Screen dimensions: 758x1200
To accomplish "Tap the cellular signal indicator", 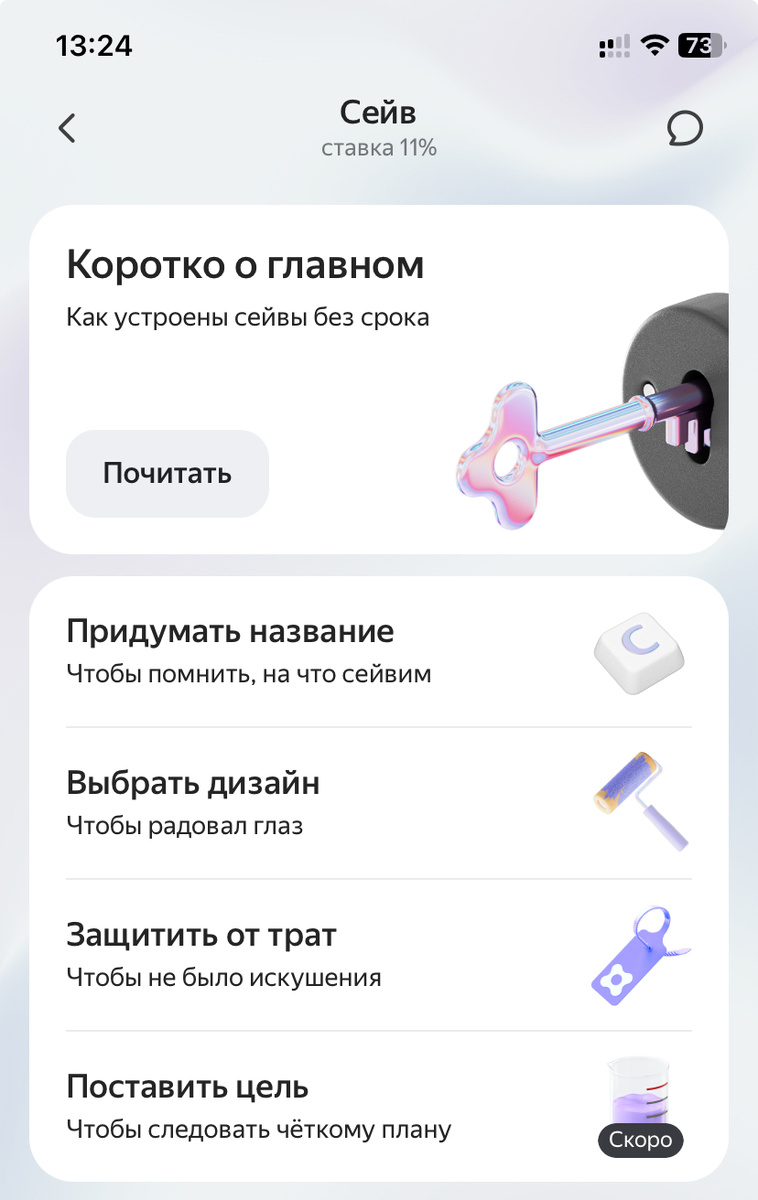I will click(x=615, y=46).
